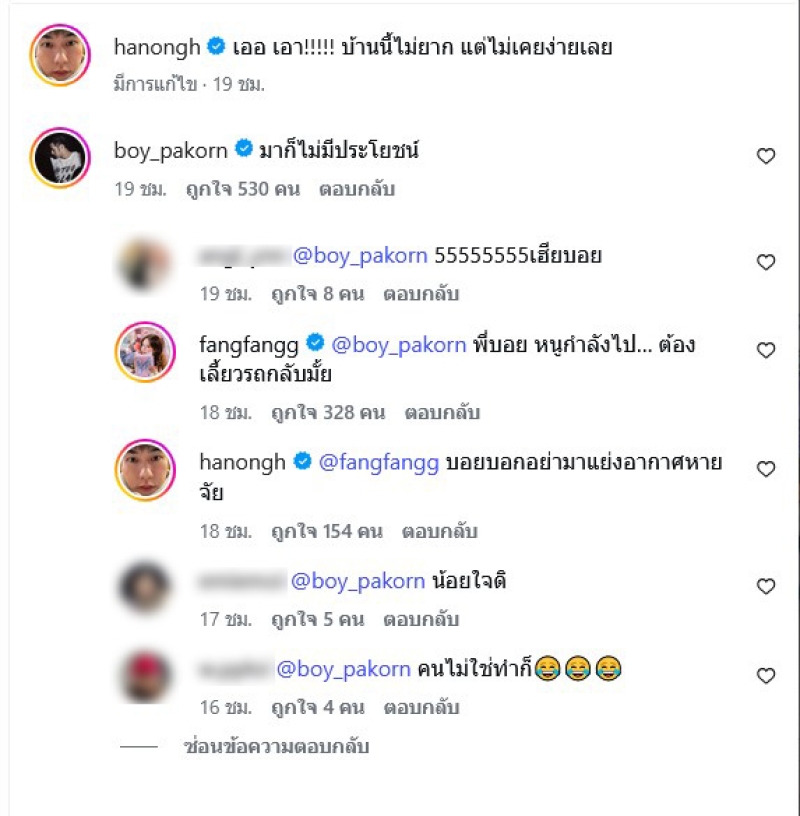This screenshot has width=800, height=816.
Task: Open boy_pakorn's profile username
Action: click(x=172, y=151)
